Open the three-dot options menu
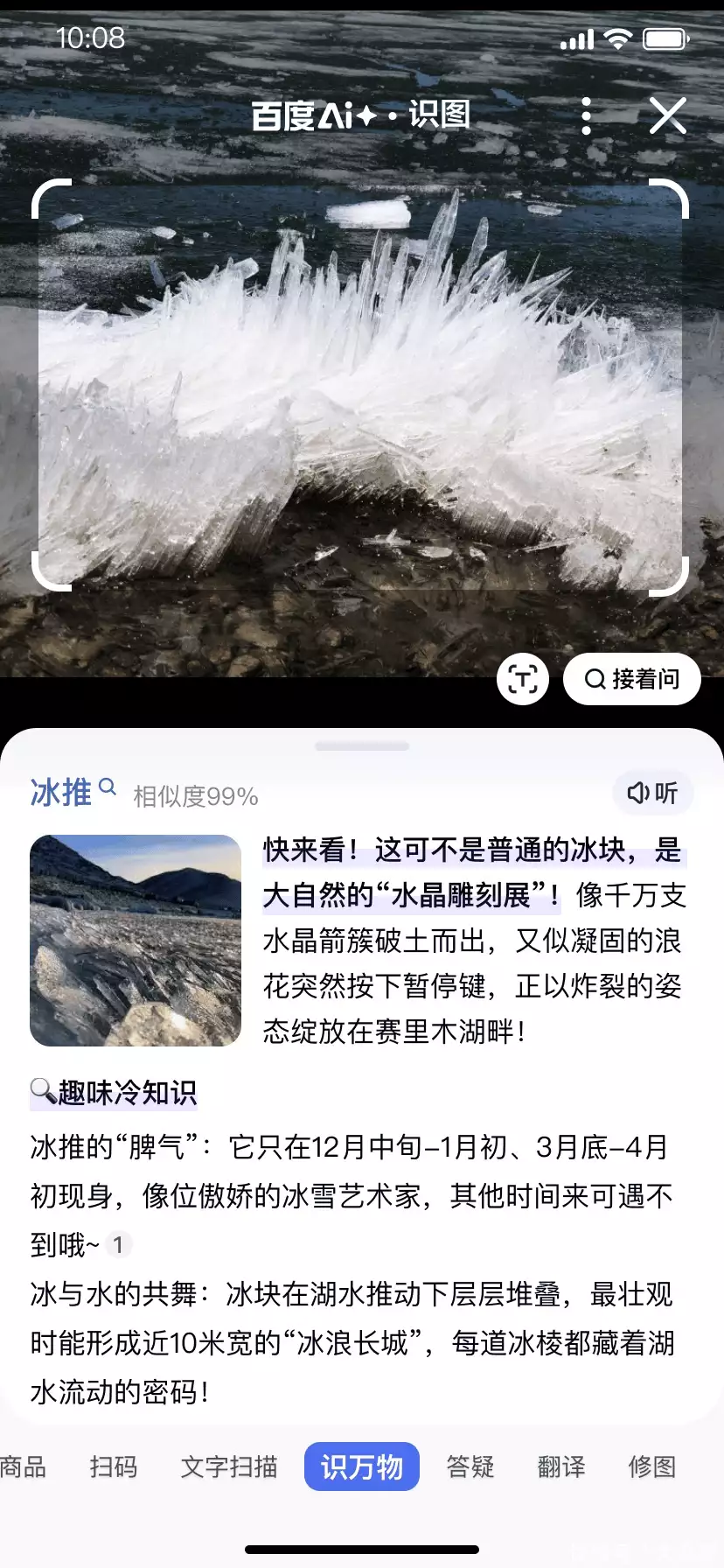724x1568 pixels. 585,114
